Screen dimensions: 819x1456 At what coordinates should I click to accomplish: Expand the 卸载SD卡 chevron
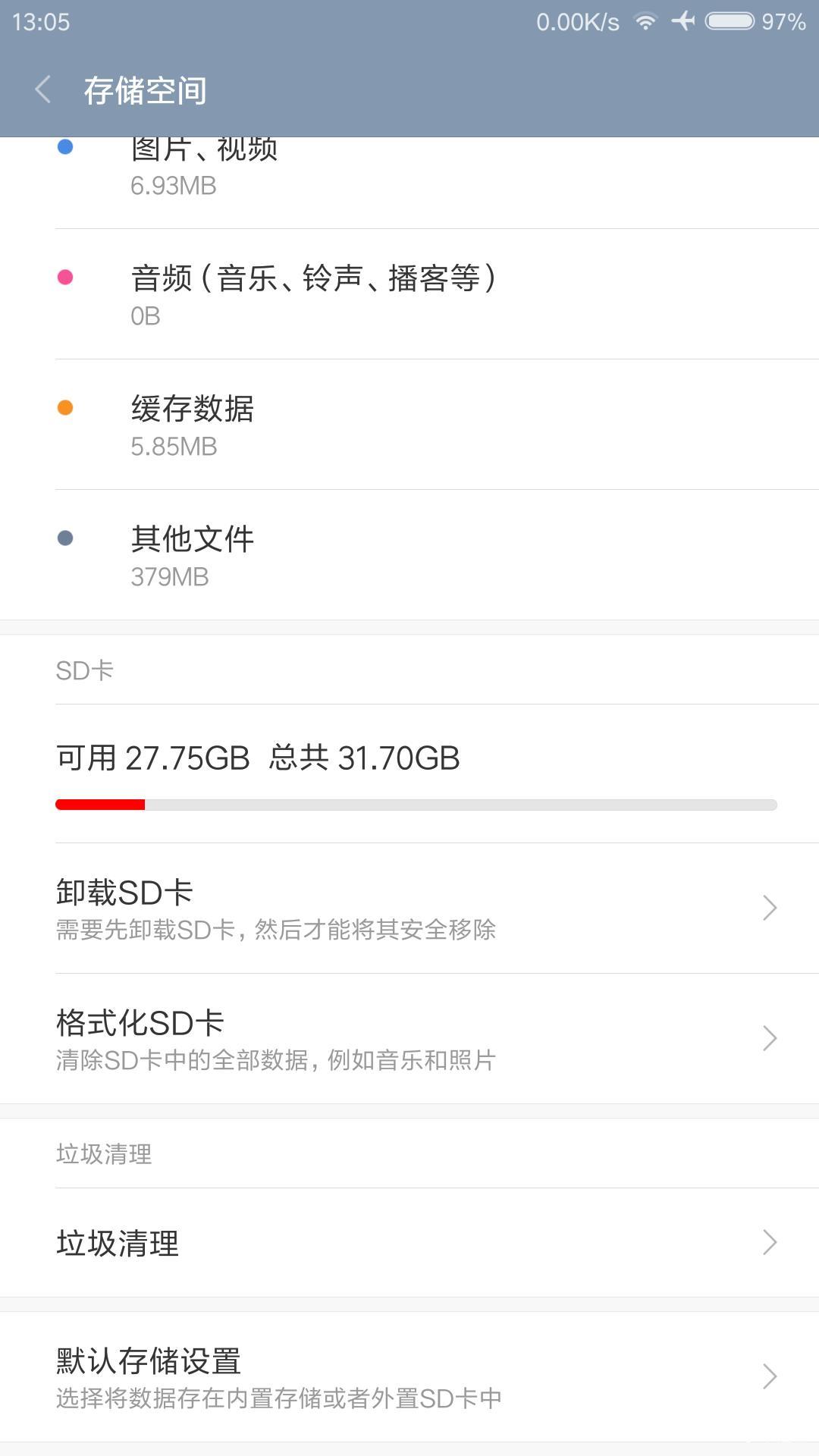(x=769, y=907)
